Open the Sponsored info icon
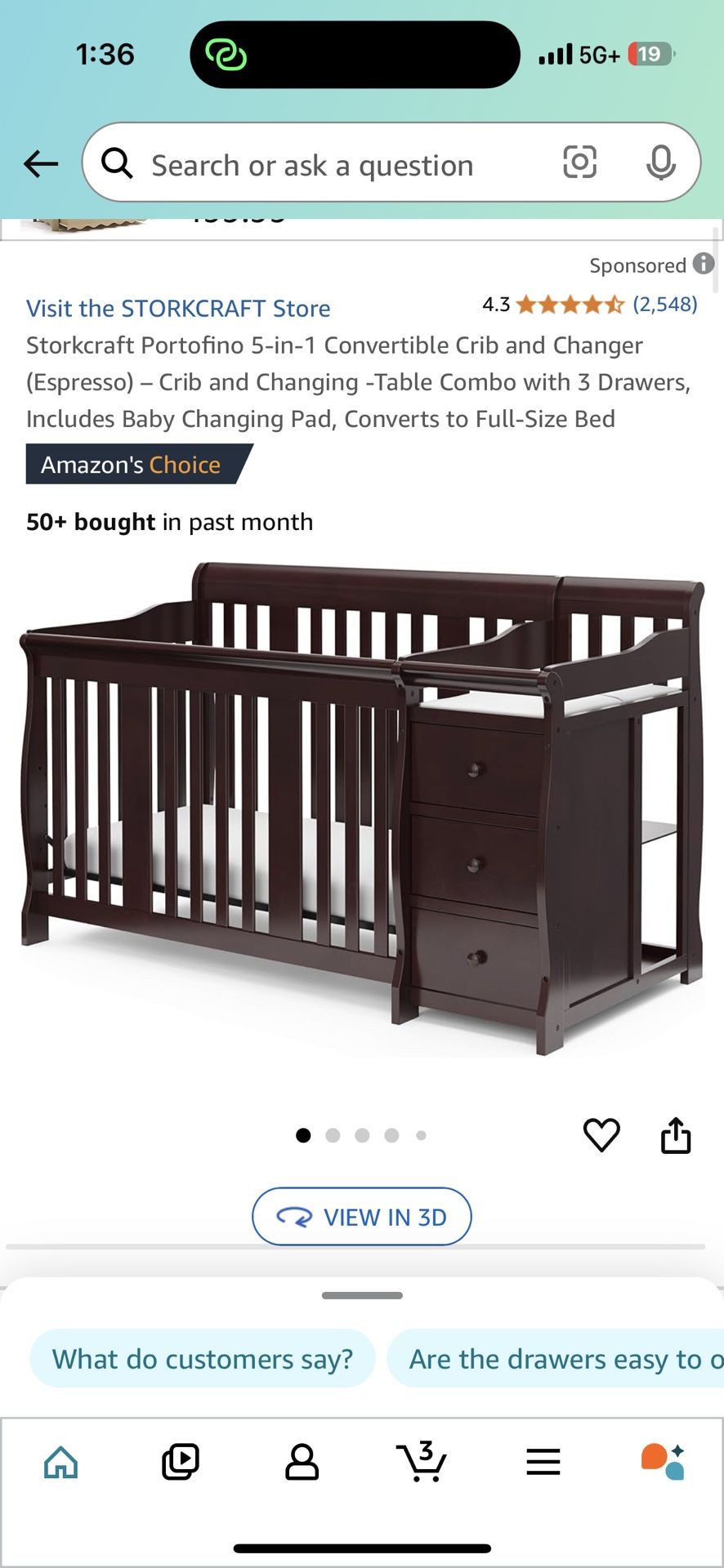The width and height of the screenshot is (724, 1568). (x=703, y=264)
